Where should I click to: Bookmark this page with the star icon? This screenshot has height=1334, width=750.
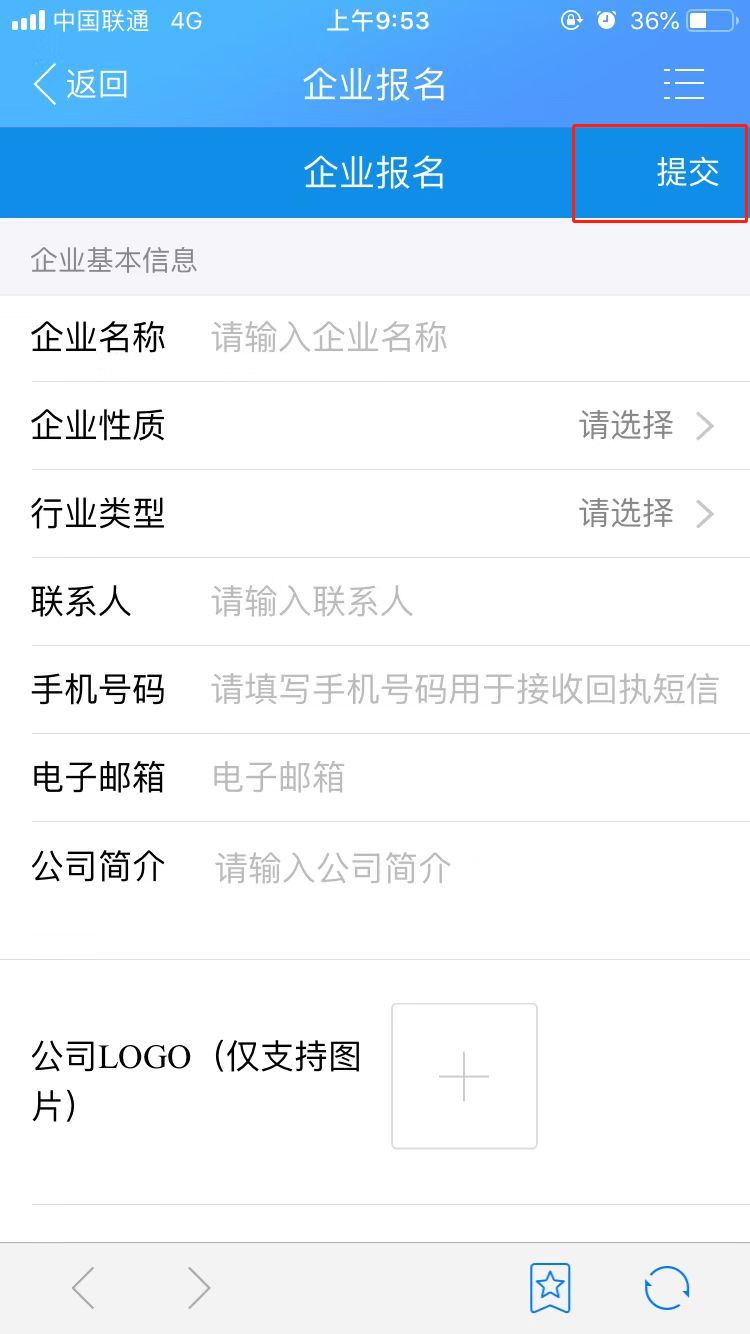click(550, 1288)
